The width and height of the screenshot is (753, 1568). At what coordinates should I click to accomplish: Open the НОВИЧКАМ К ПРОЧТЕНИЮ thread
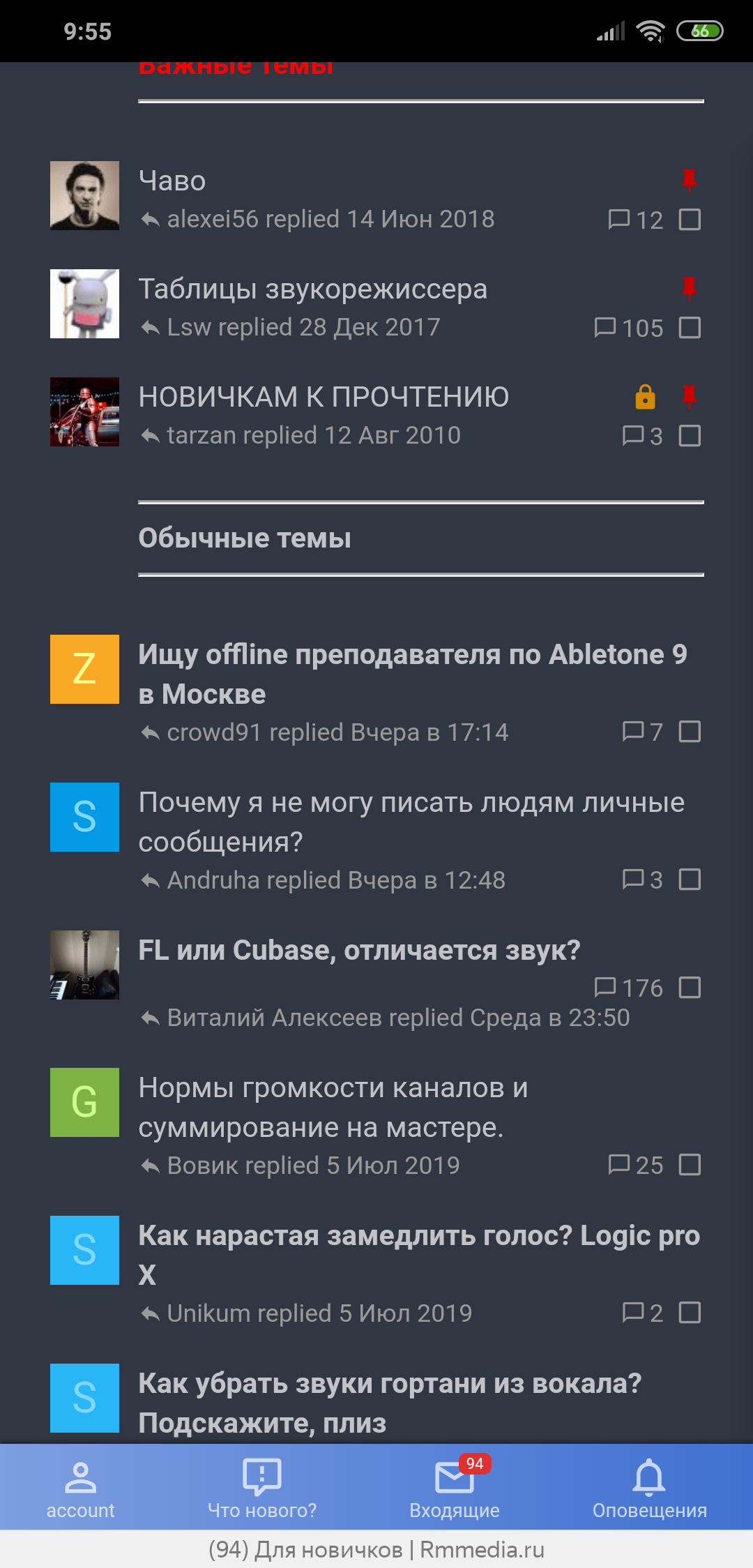[324, 397]
